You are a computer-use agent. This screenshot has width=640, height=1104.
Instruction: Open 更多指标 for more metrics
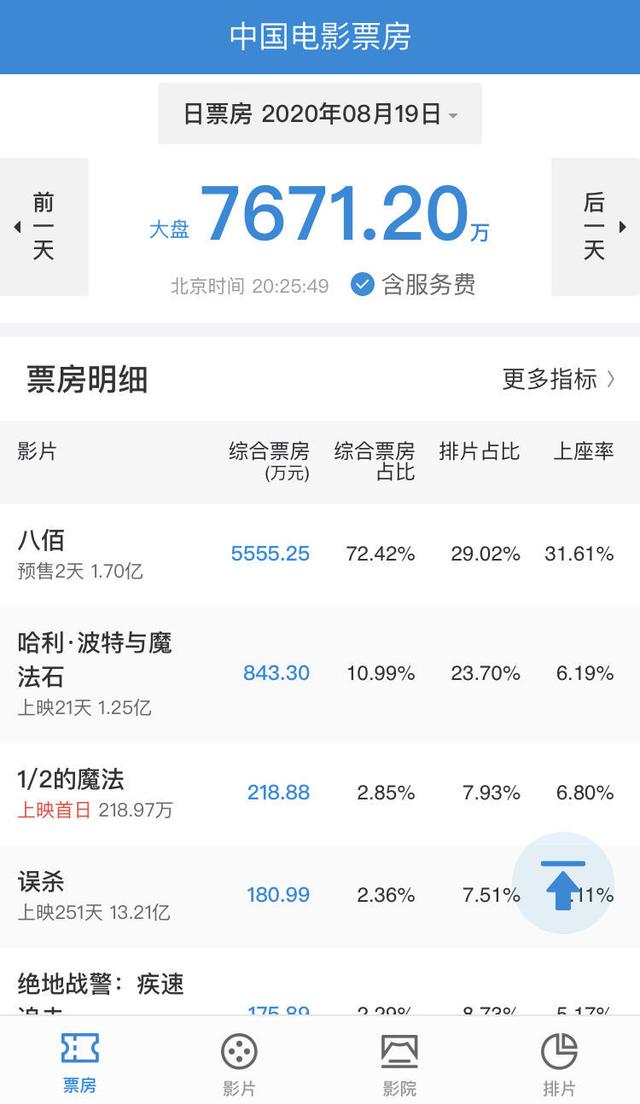(x=558, y=379)
